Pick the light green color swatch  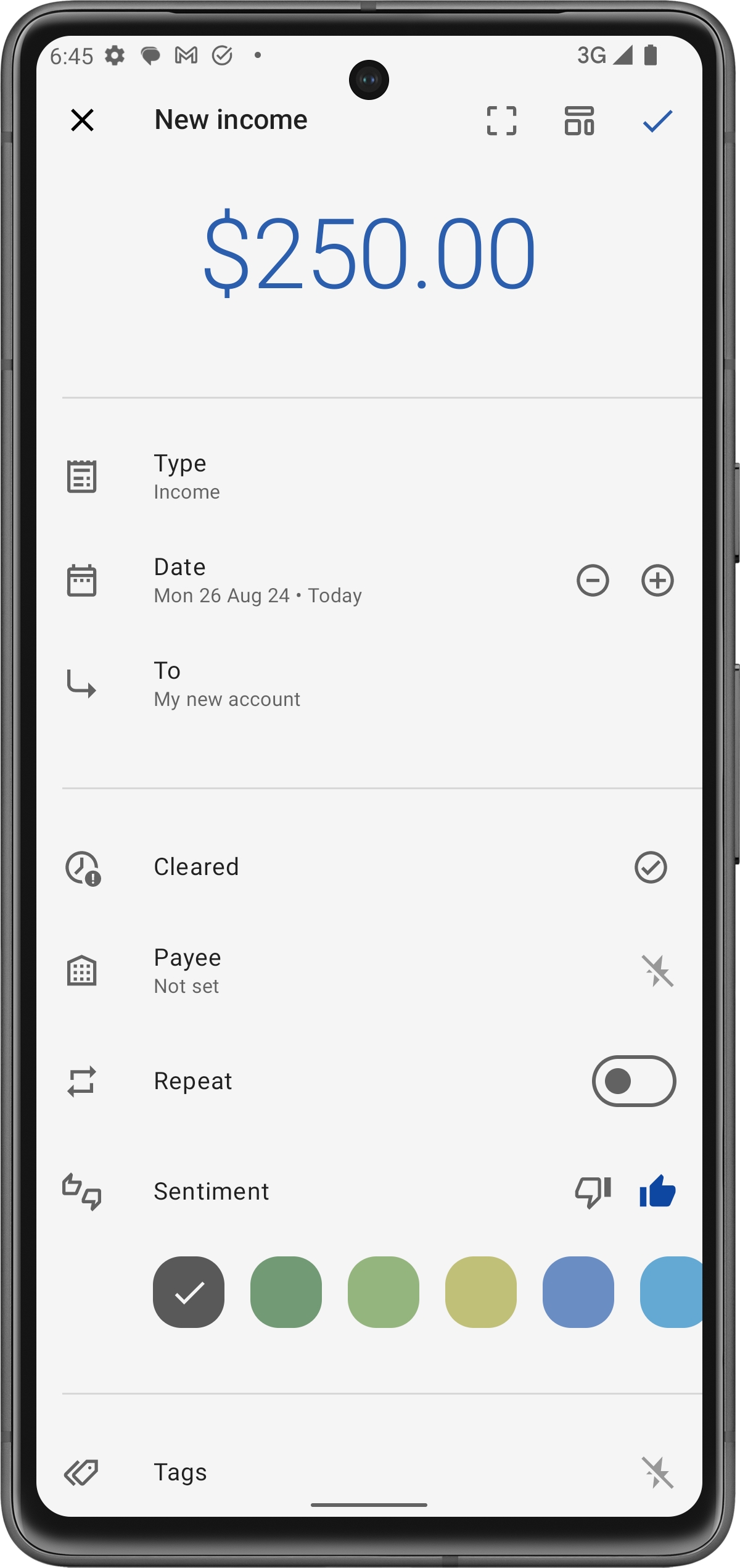[x=384, y=1292]
